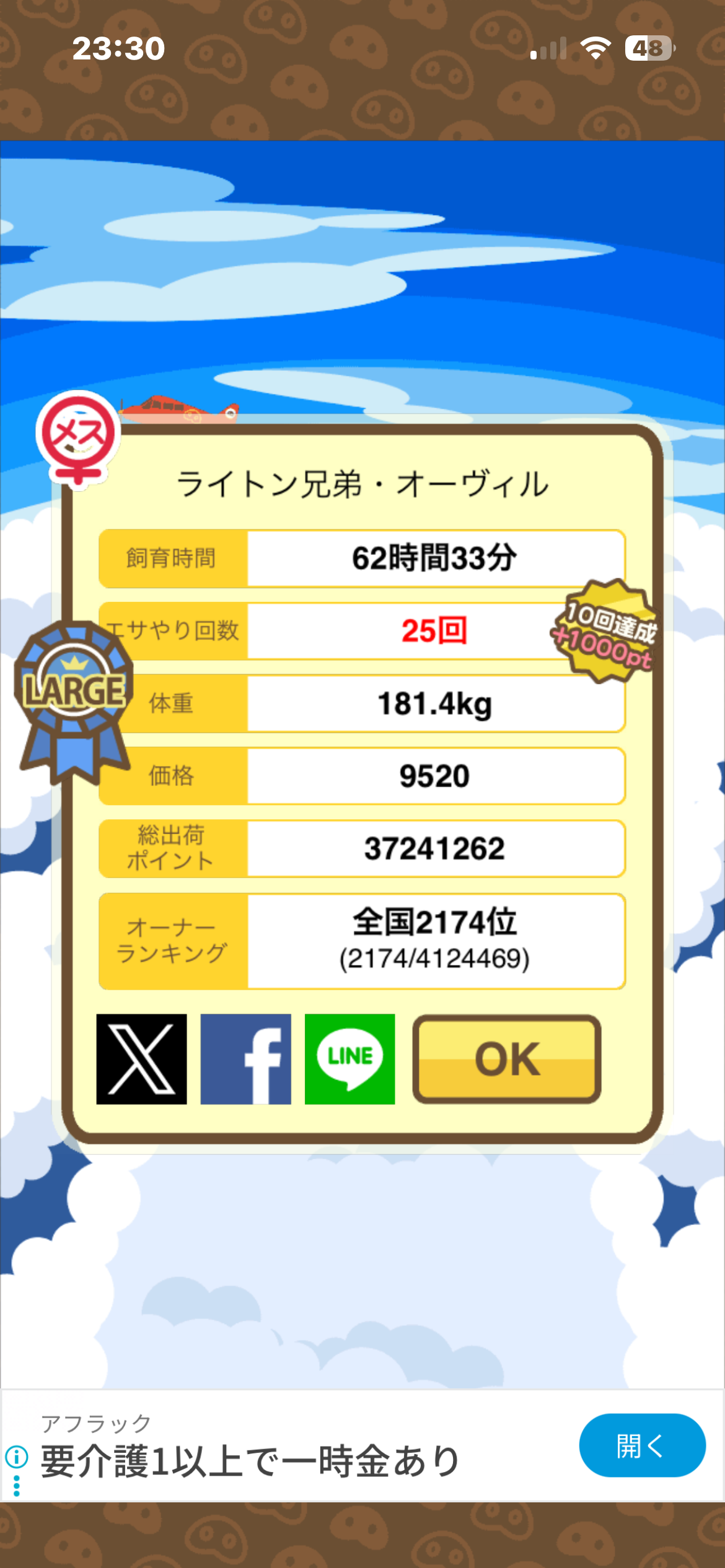The width and height of the screenshot is (725, 1568).
Task: Open the Aflac ad with 開く
Action: coord(641,1446)
